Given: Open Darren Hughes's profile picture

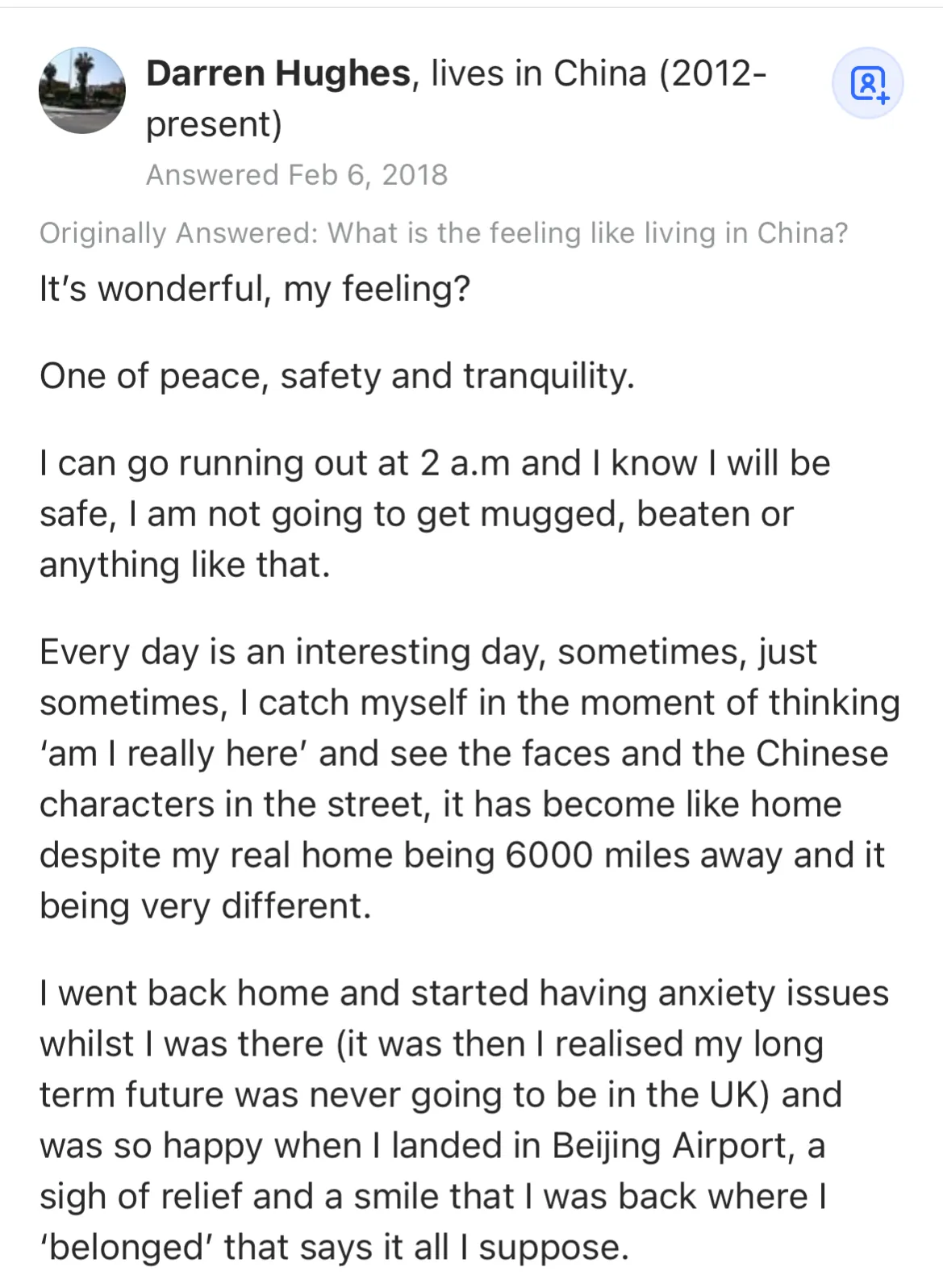Looking at the screenshot, I should 82,90.
